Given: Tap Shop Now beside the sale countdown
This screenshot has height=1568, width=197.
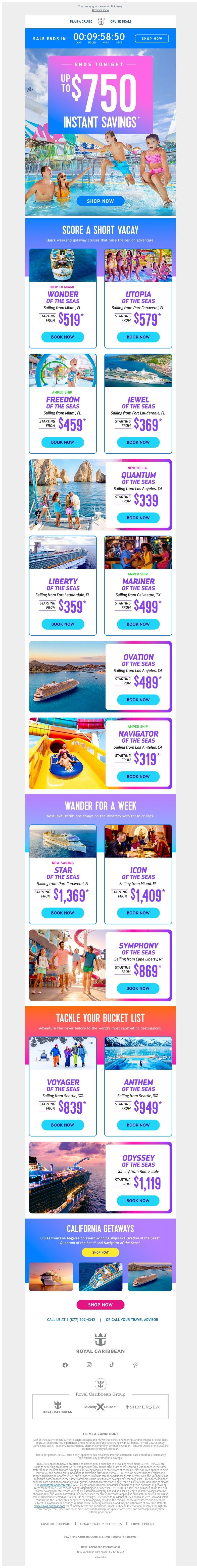Looking at the screenshot, I should (x=151, y=38).
